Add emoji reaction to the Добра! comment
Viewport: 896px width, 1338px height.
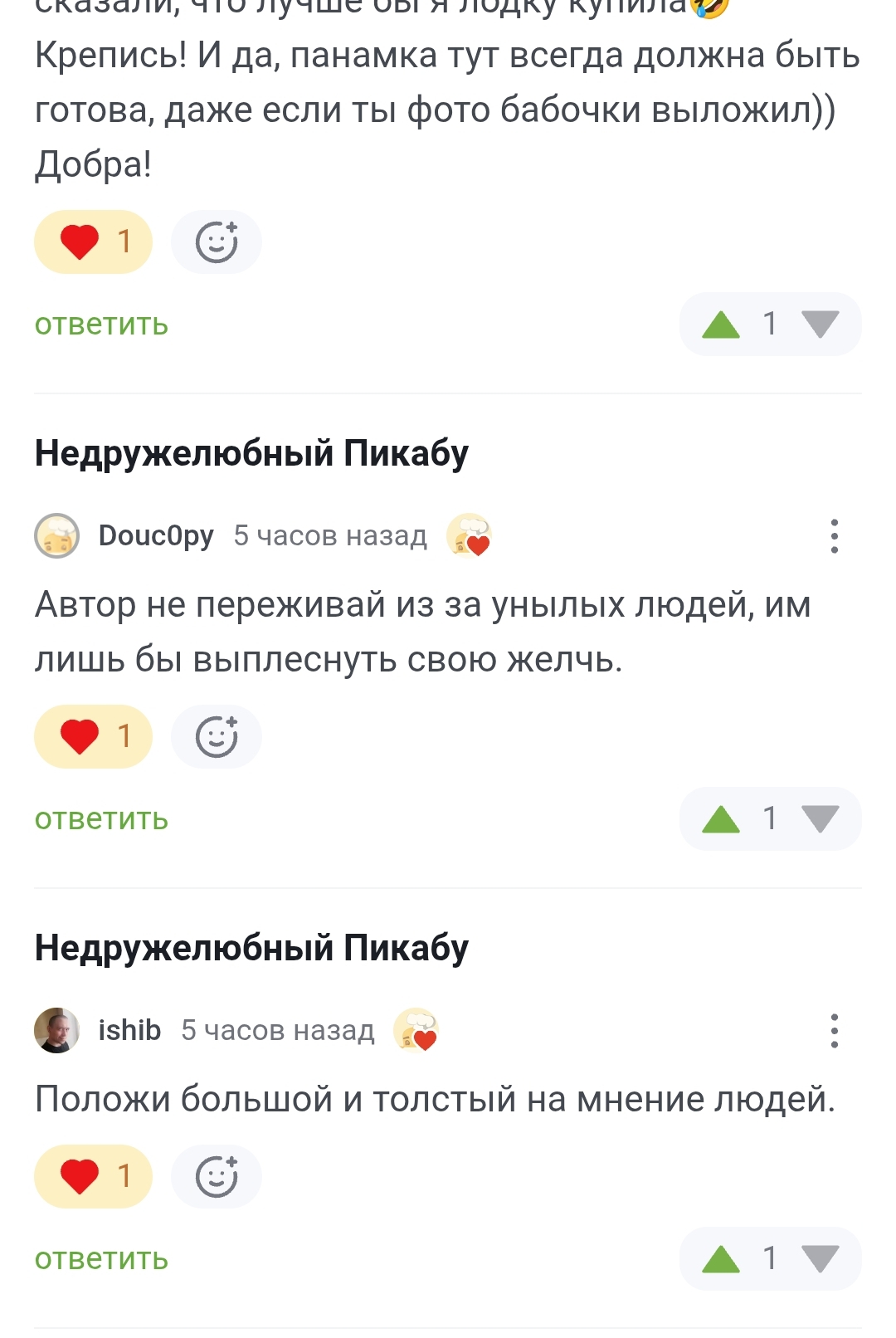click(217, 242)
